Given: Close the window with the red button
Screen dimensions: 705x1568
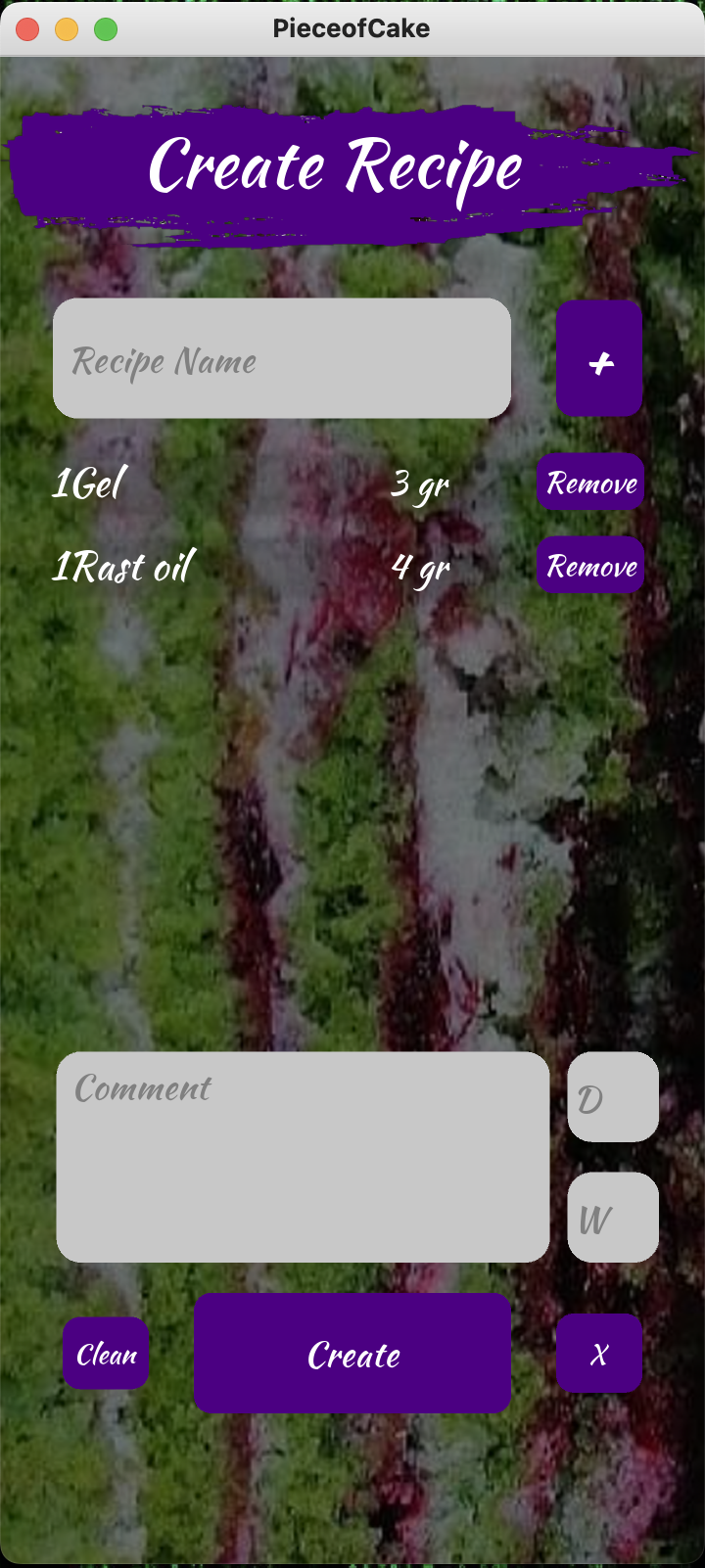Looking at the screenshot, I should click(x=27, y=29).
